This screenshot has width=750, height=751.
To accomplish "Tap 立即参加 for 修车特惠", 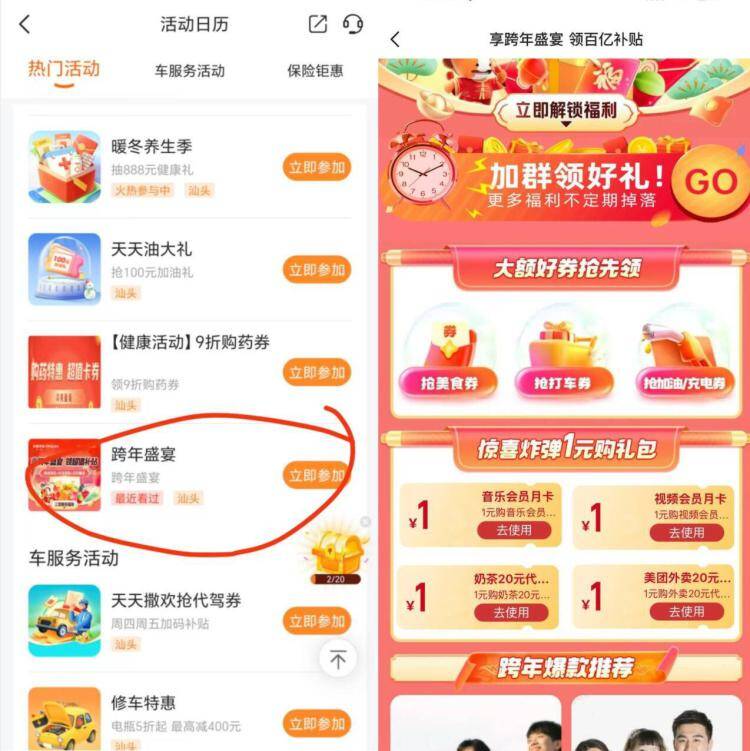I will (x=317, y=724).
